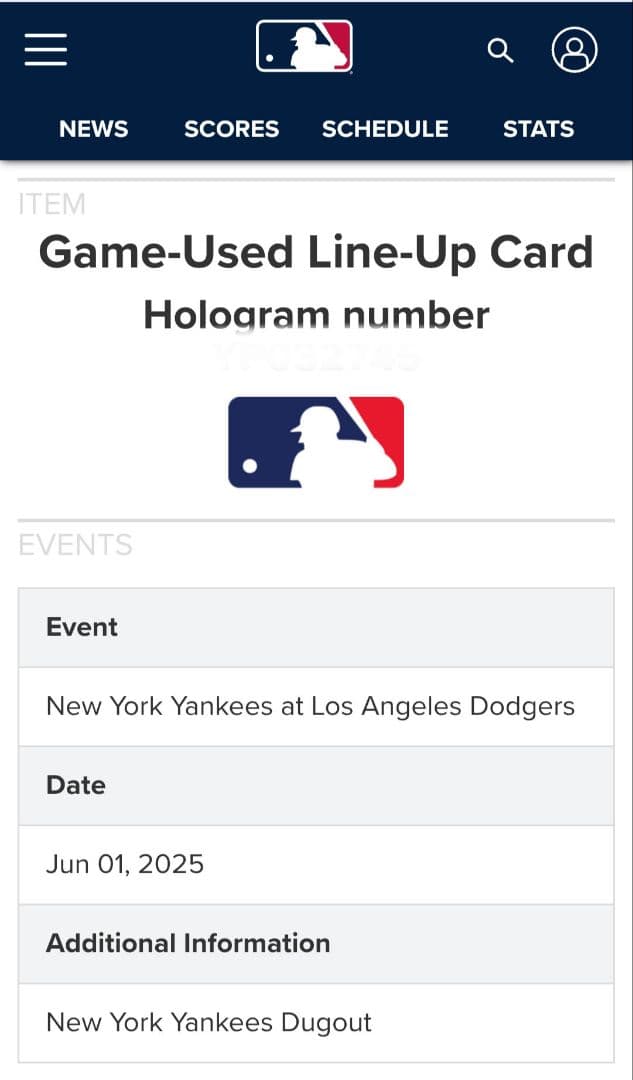Open the Schedule section
Image resolution: width=633 pixels, height=1080 pixels.
click(x=385, y=129)
